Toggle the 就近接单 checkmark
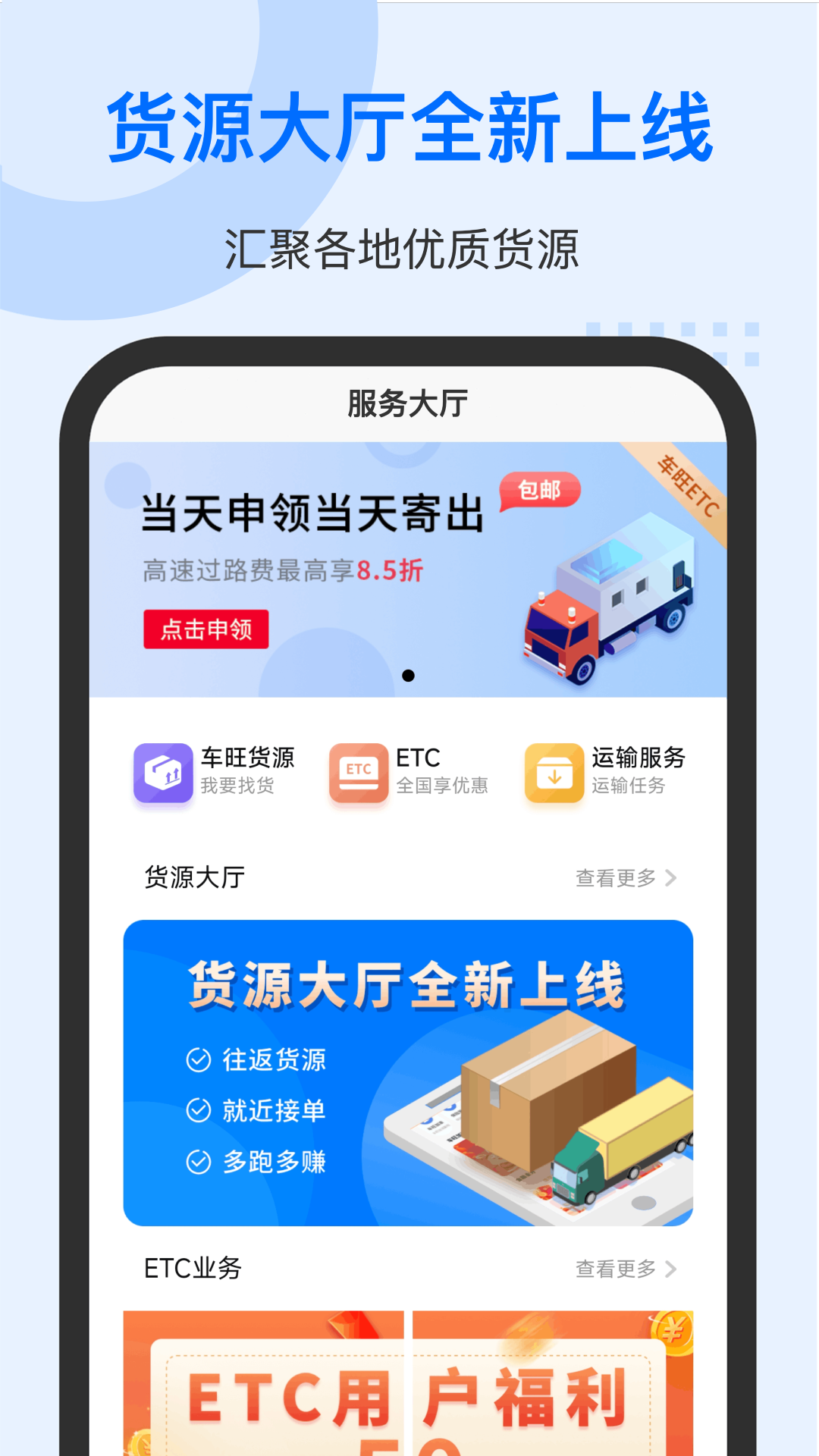Image resolution: width=819 pixels, height=1456 pixels. pyautogui.click(x=199, y=1112)
